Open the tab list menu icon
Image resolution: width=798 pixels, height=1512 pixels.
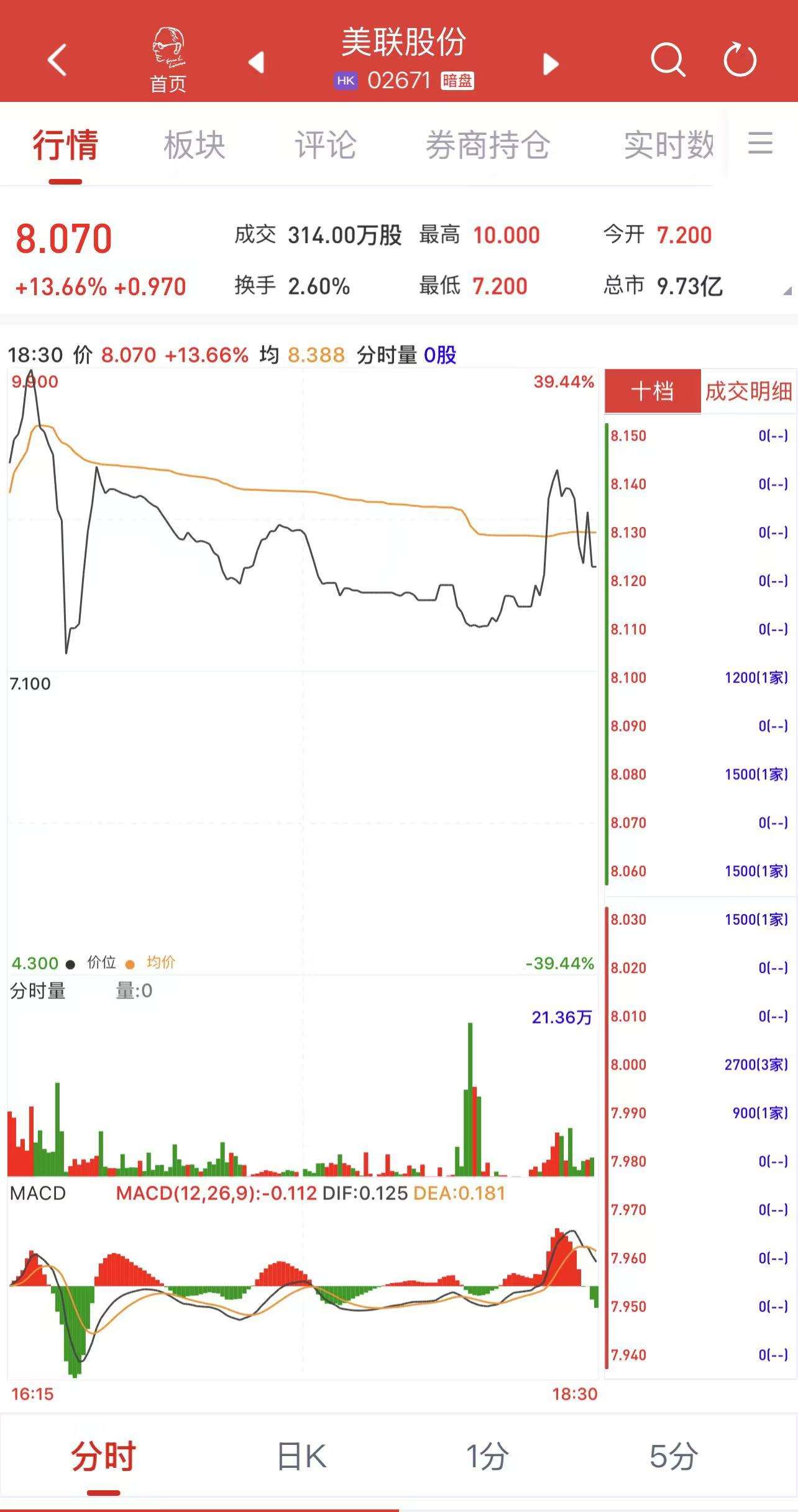click(760, 144)
